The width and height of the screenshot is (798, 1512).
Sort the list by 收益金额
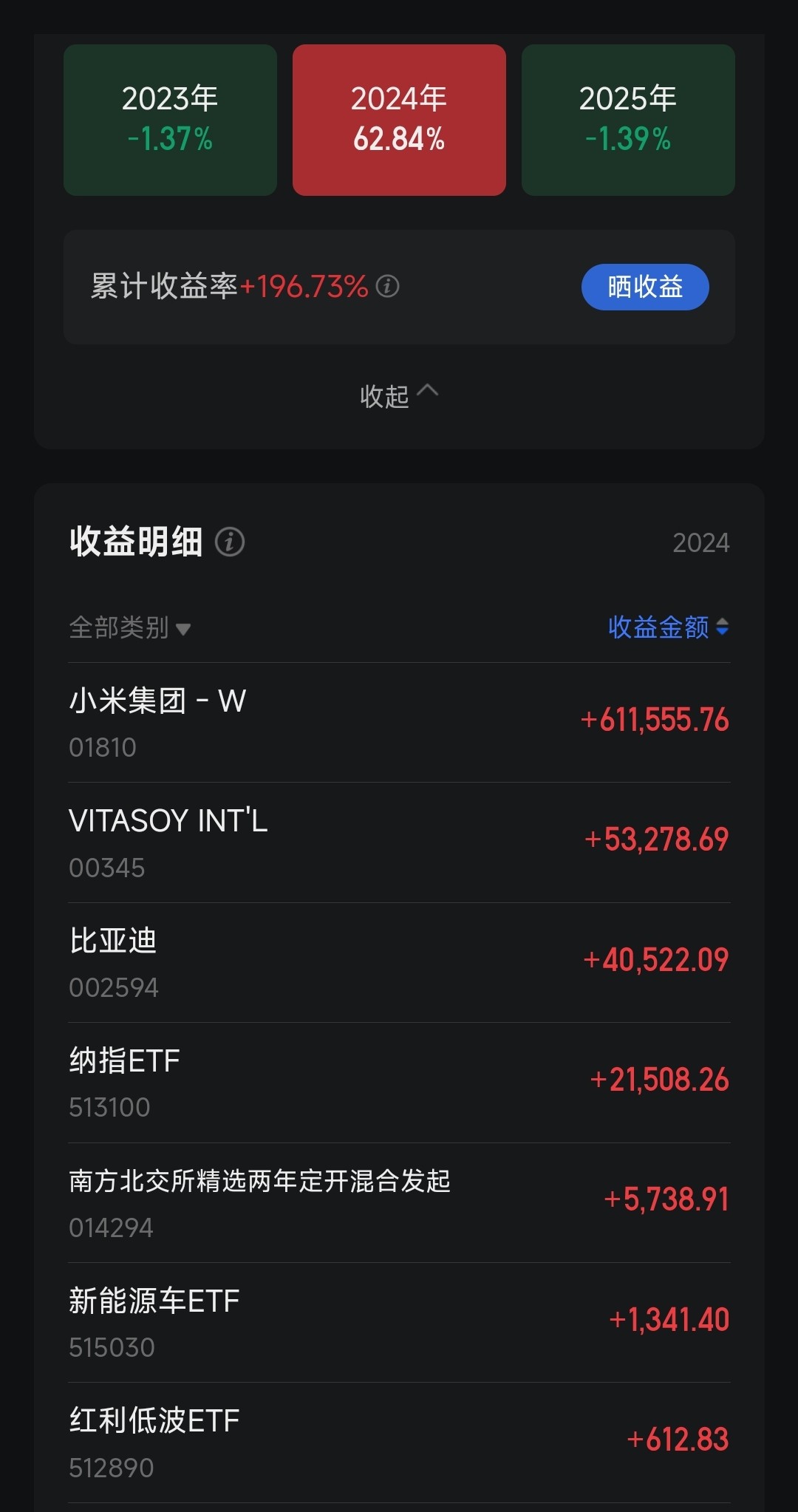pyautogui.click(x=668, y=627)
